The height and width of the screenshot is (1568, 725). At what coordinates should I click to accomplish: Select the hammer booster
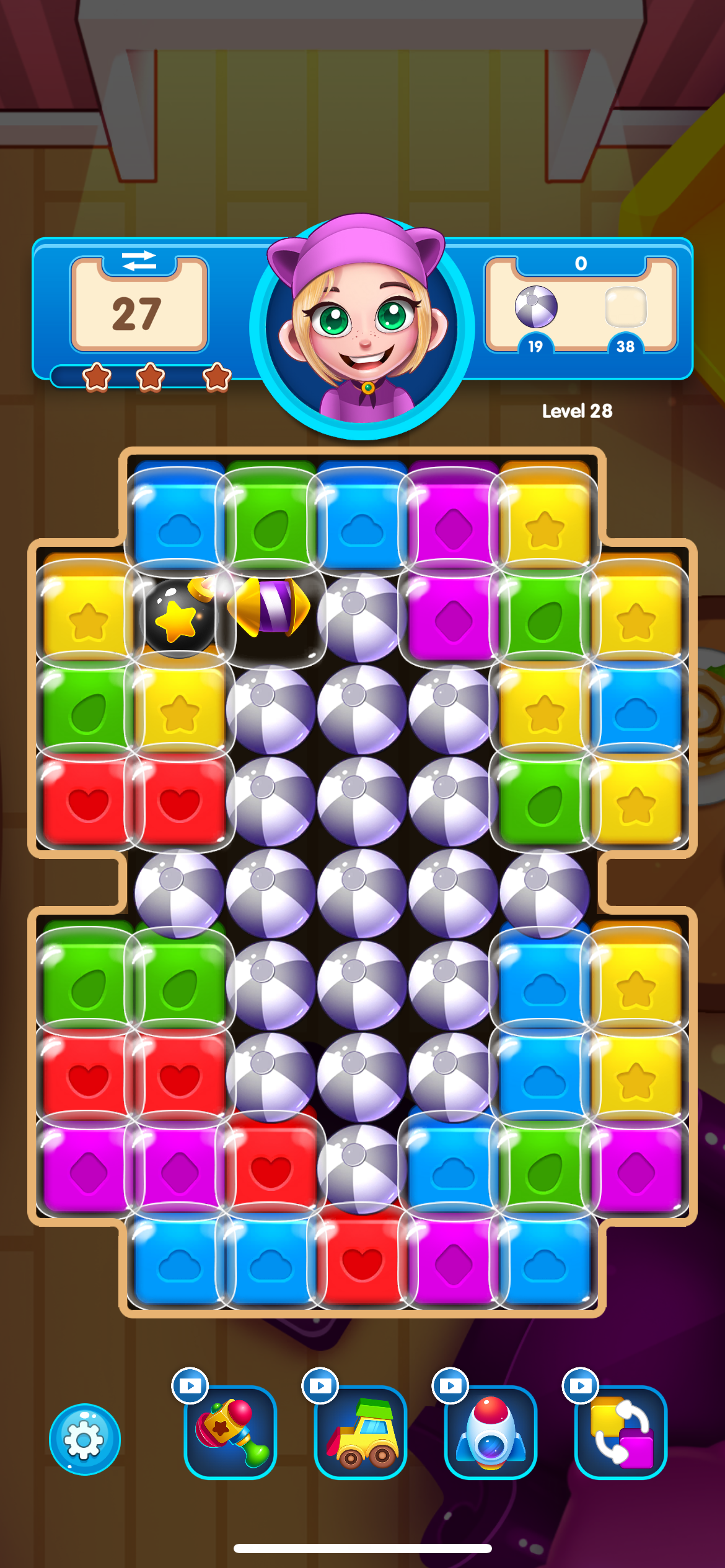[231, 1432]
